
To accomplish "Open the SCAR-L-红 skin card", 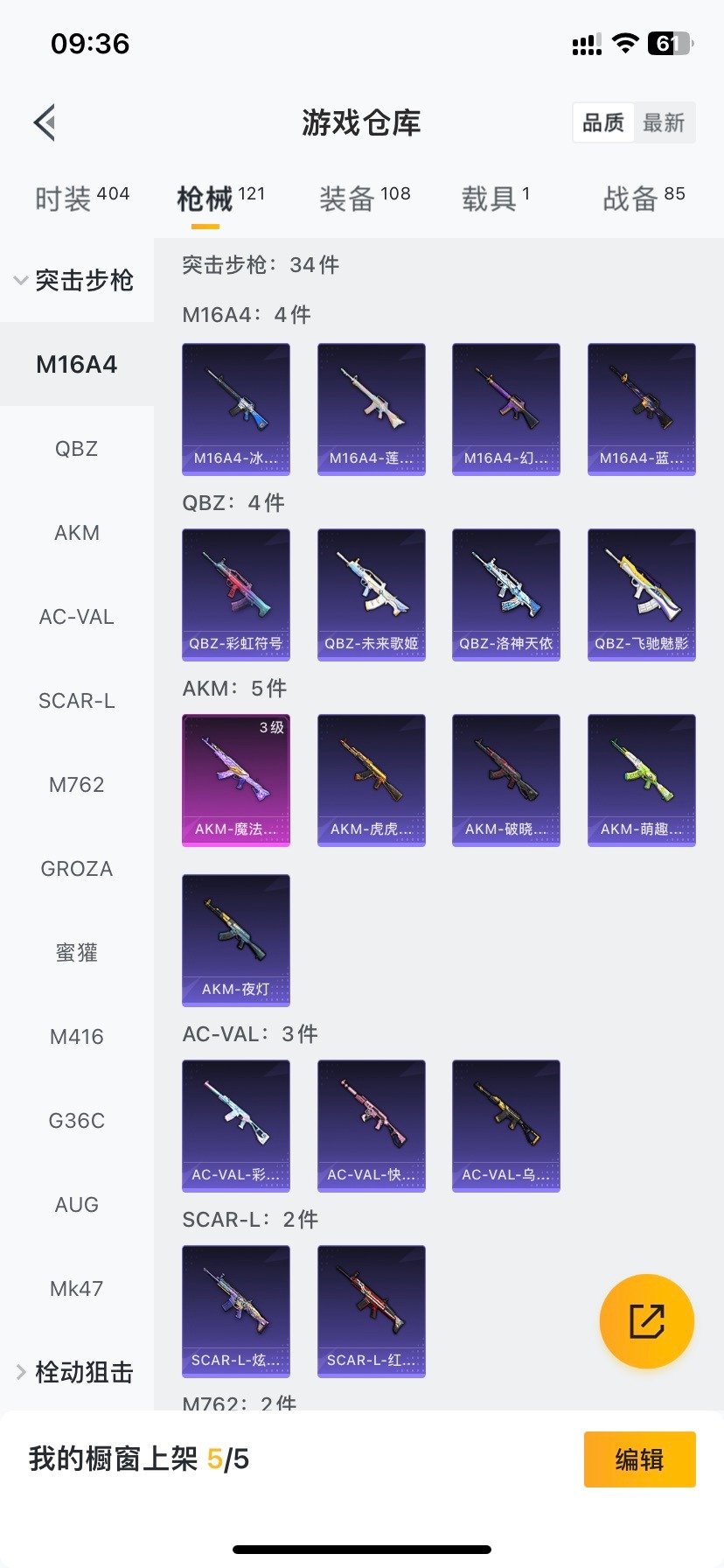I will (372, 1312).
